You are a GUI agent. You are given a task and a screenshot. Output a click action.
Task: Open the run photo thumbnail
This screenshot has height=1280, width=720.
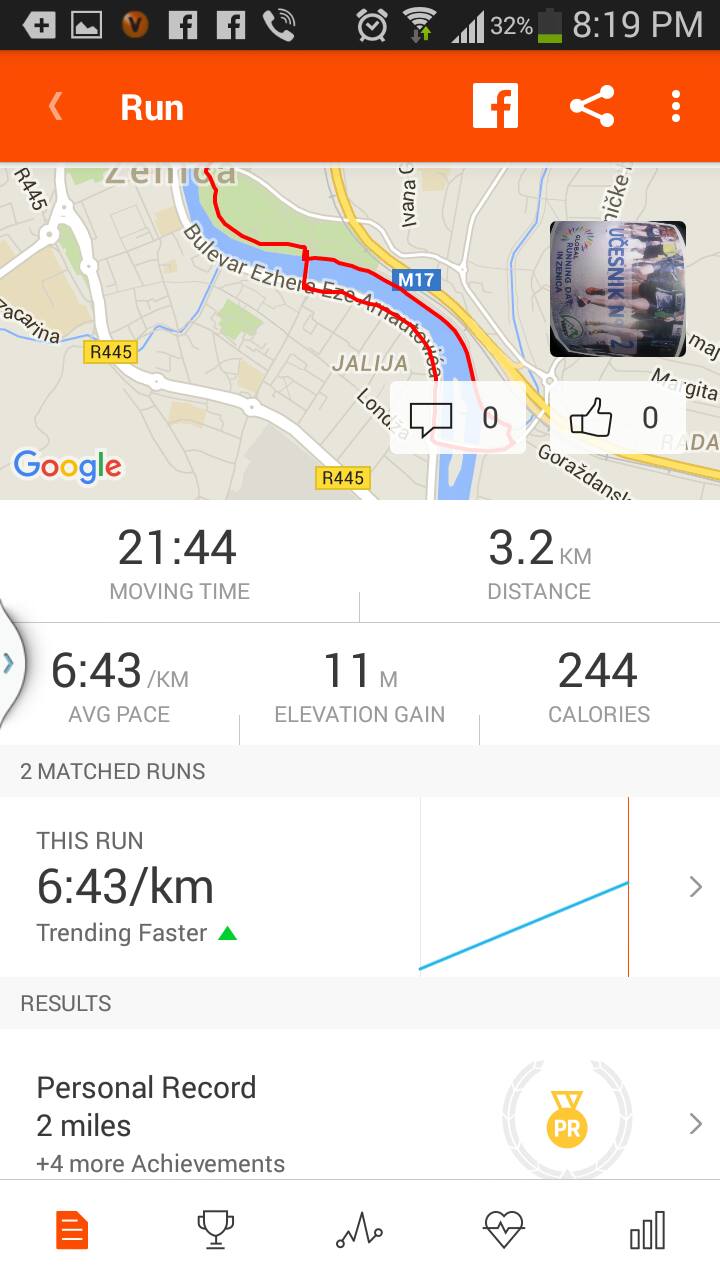tap(617, 289)
